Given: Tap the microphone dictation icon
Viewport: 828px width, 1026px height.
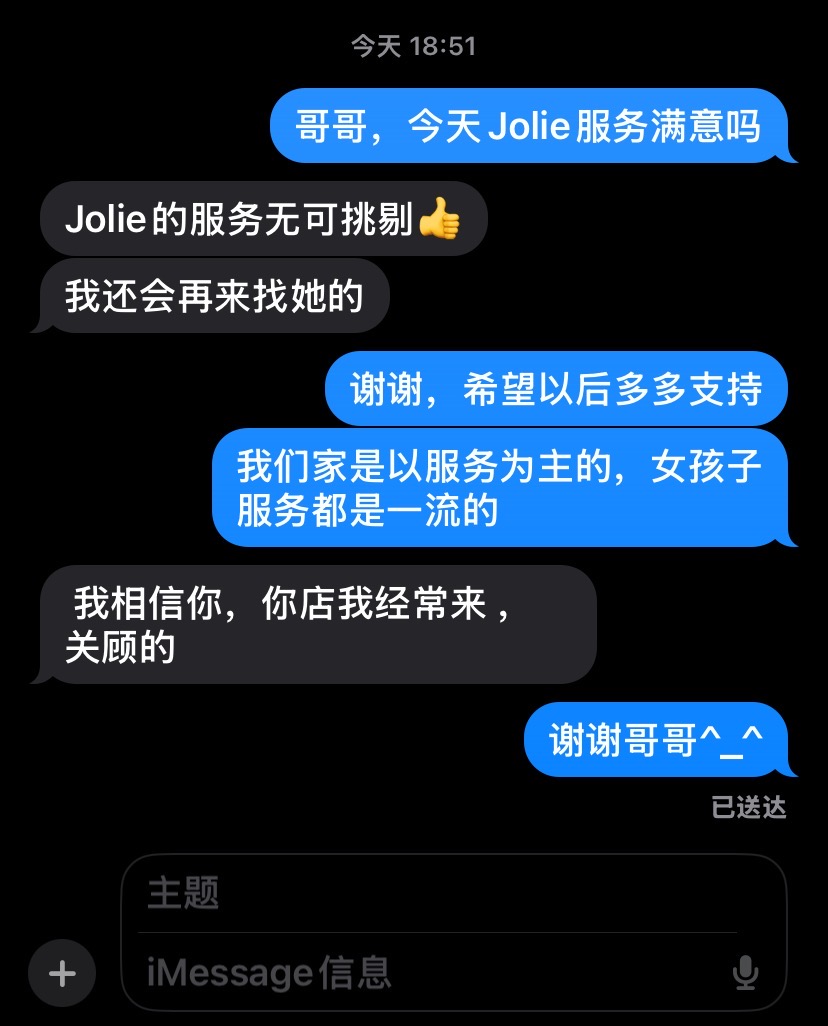Looking at the screenshot, I should click(745, 972).
